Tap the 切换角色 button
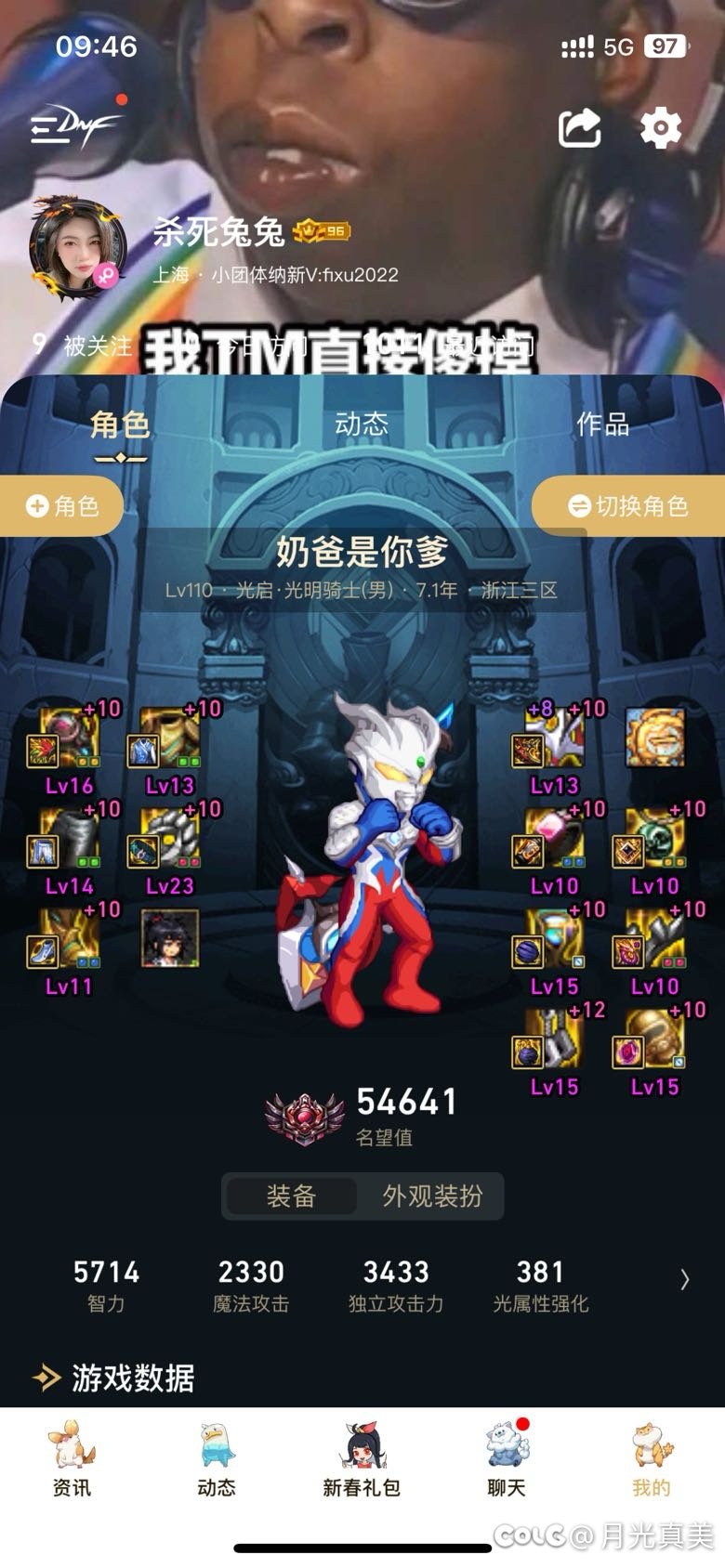 pyautogui.click(x=628, y=506)
